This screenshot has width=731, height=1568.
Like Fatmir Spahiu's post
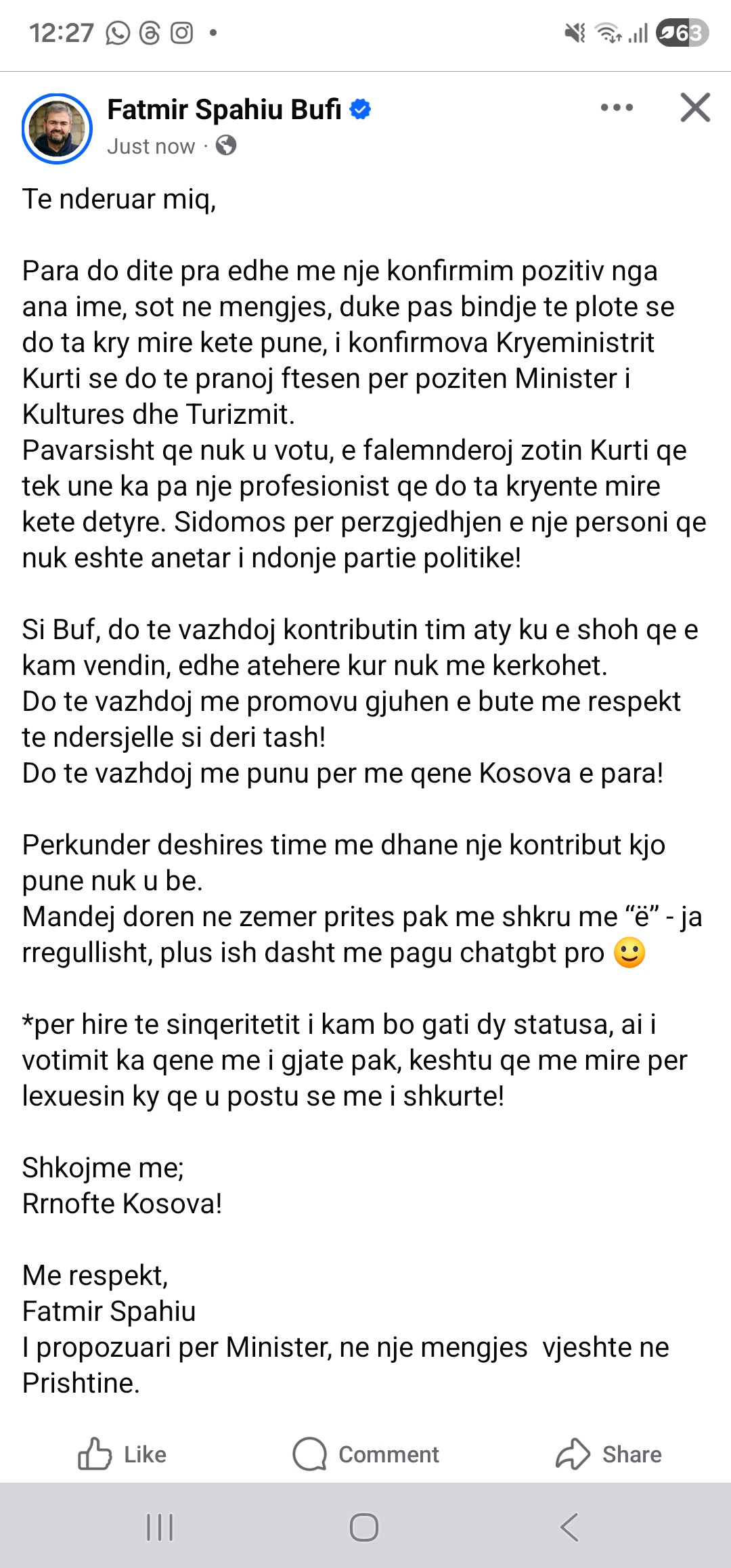coord(123,1454)
